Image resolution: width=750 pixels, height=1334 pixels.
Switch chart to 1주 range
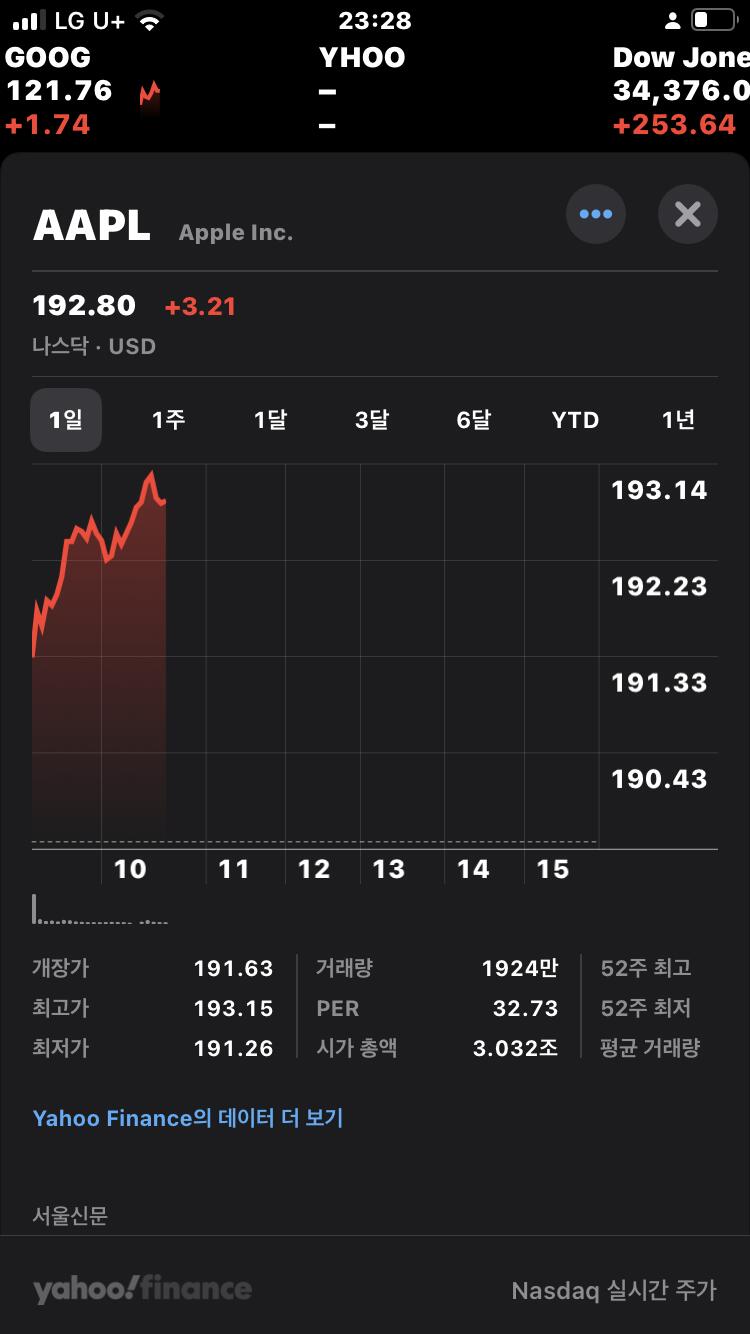168,420
